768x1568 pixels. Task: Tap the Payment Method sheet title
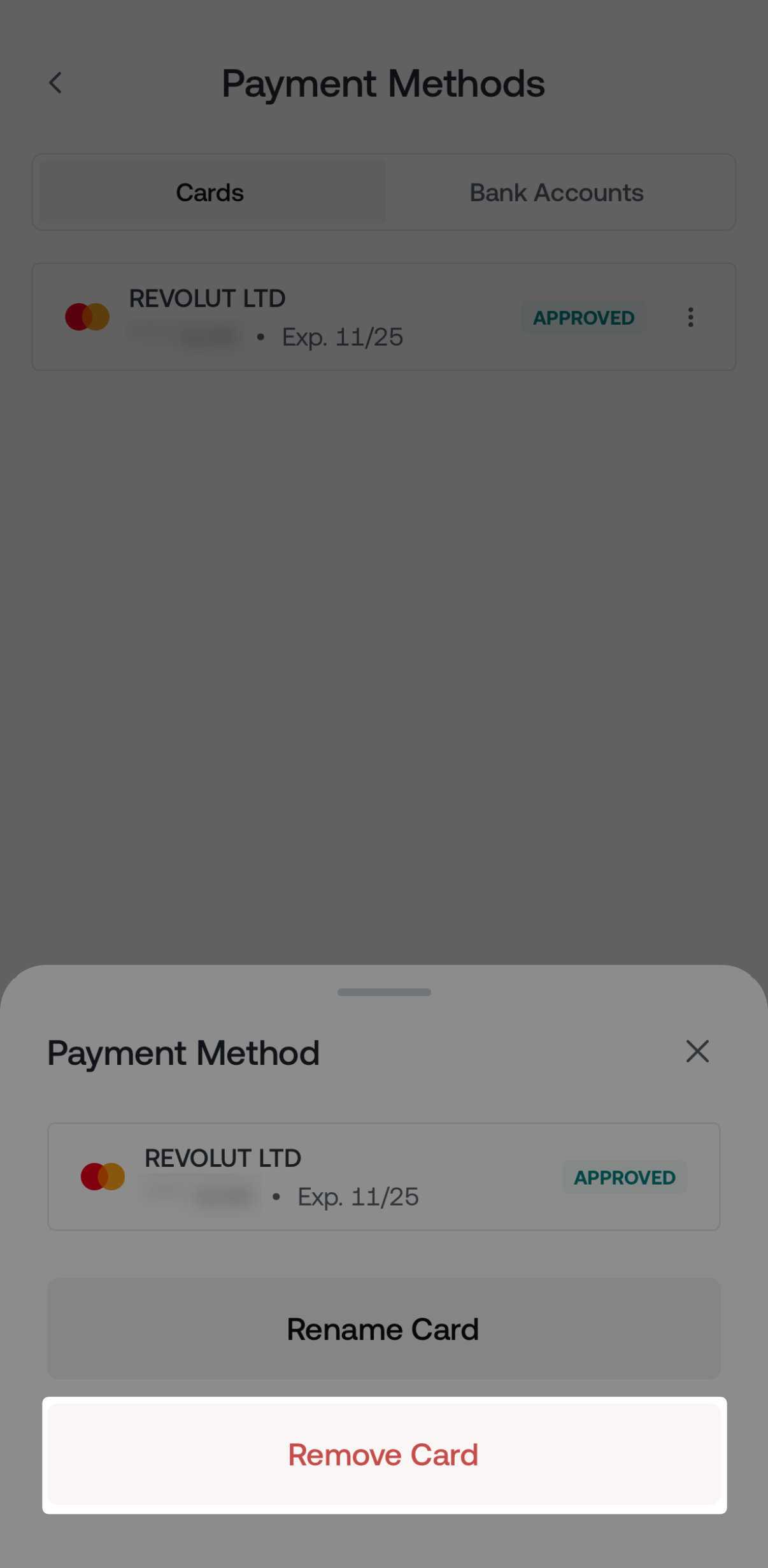(183, 1052)
